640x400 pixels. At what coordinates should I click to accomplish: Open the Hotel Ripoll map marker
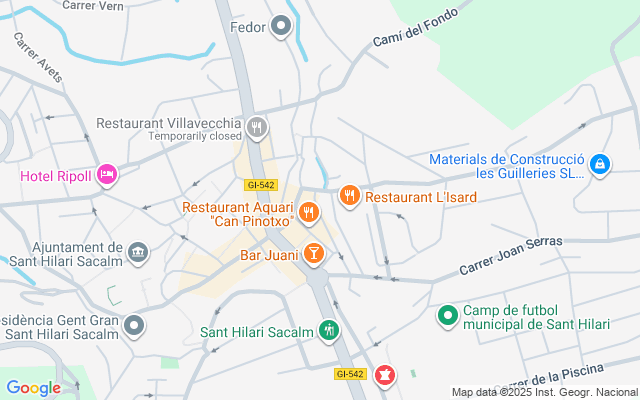tap(107, 175)
